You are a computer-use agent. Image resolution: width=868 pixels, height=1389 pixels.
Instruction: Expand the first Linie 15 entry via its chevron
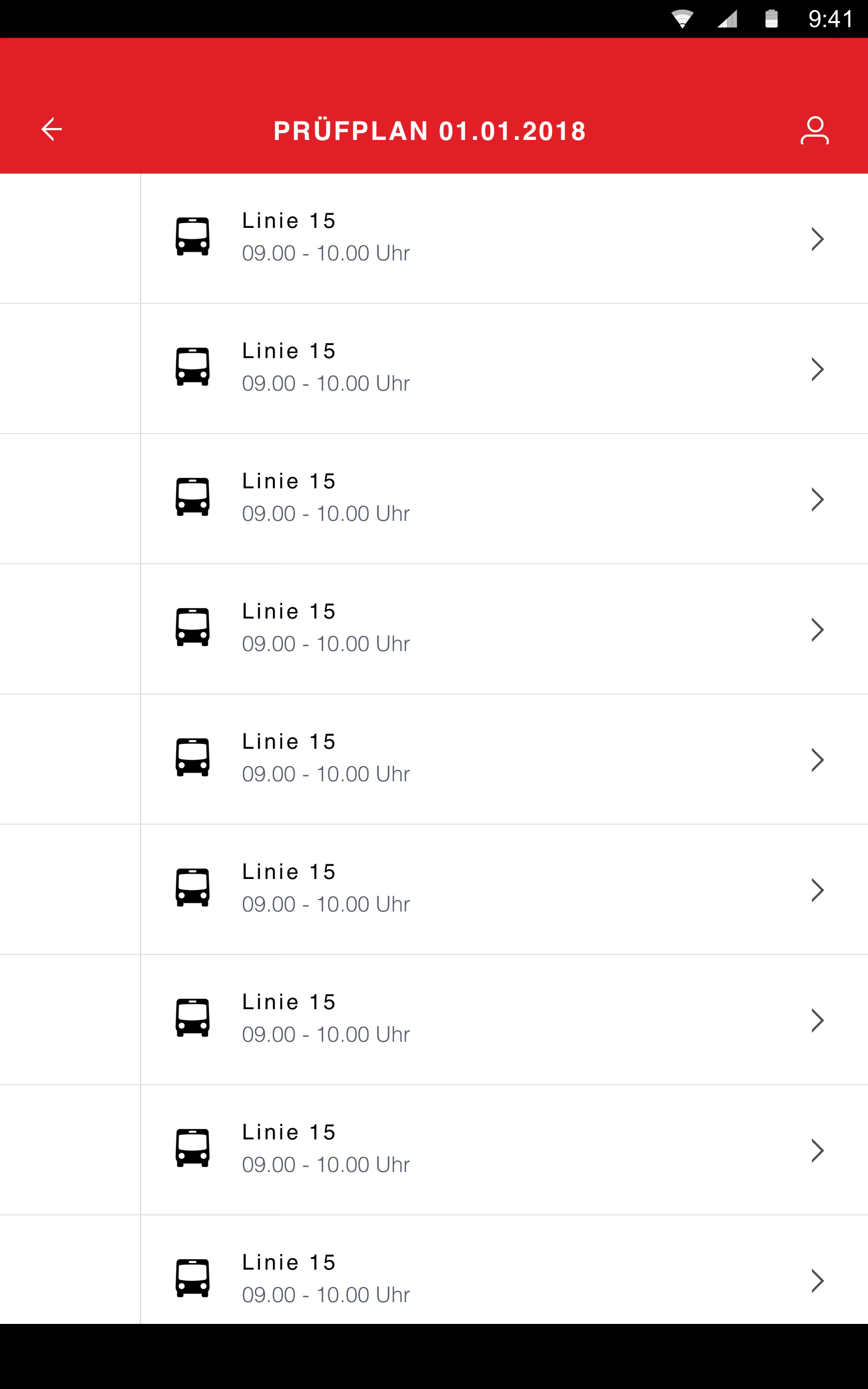click(x=818, y=238)
